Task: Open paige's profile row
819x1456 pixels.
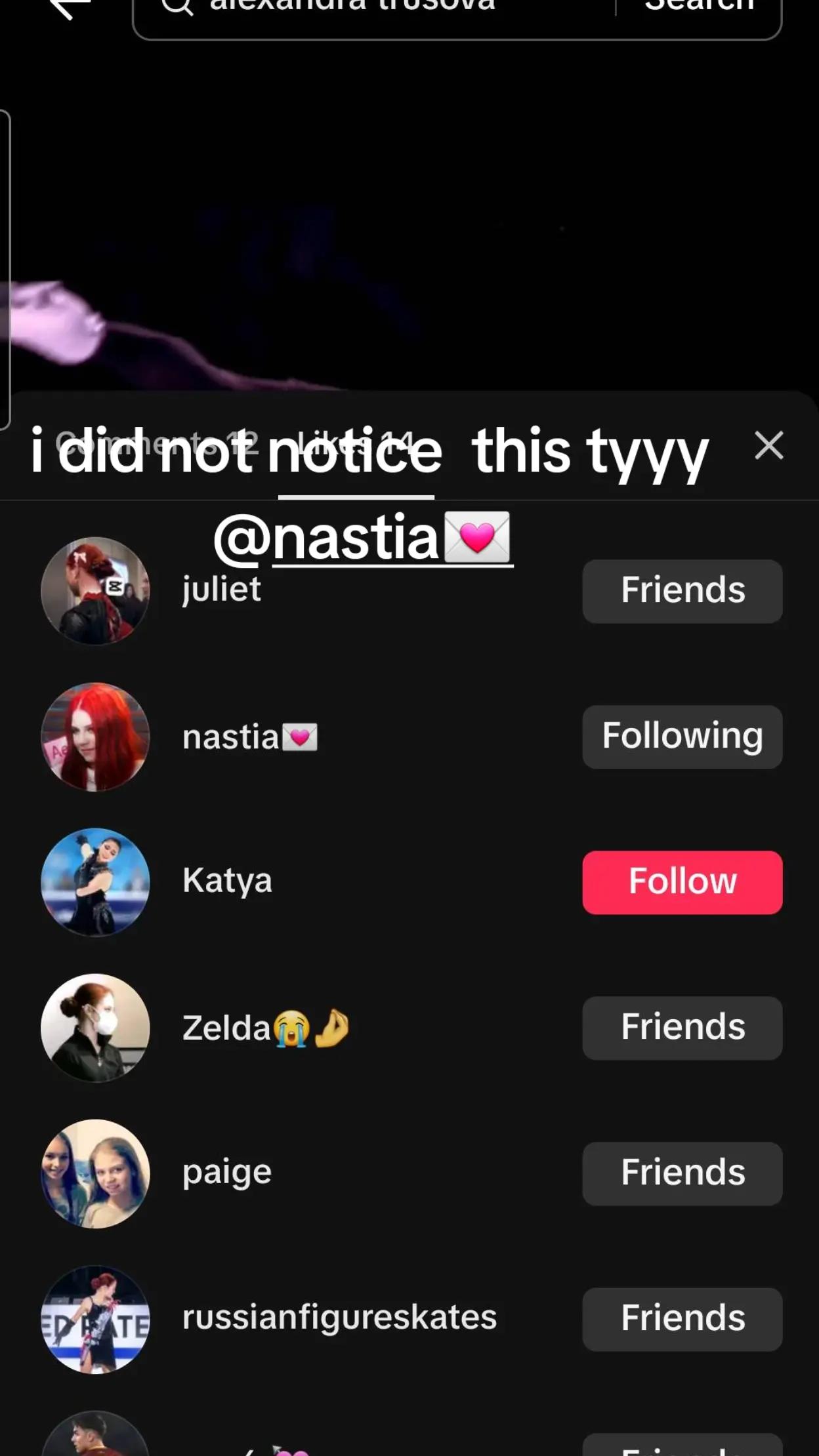Action: click(x=226, y=1173)
